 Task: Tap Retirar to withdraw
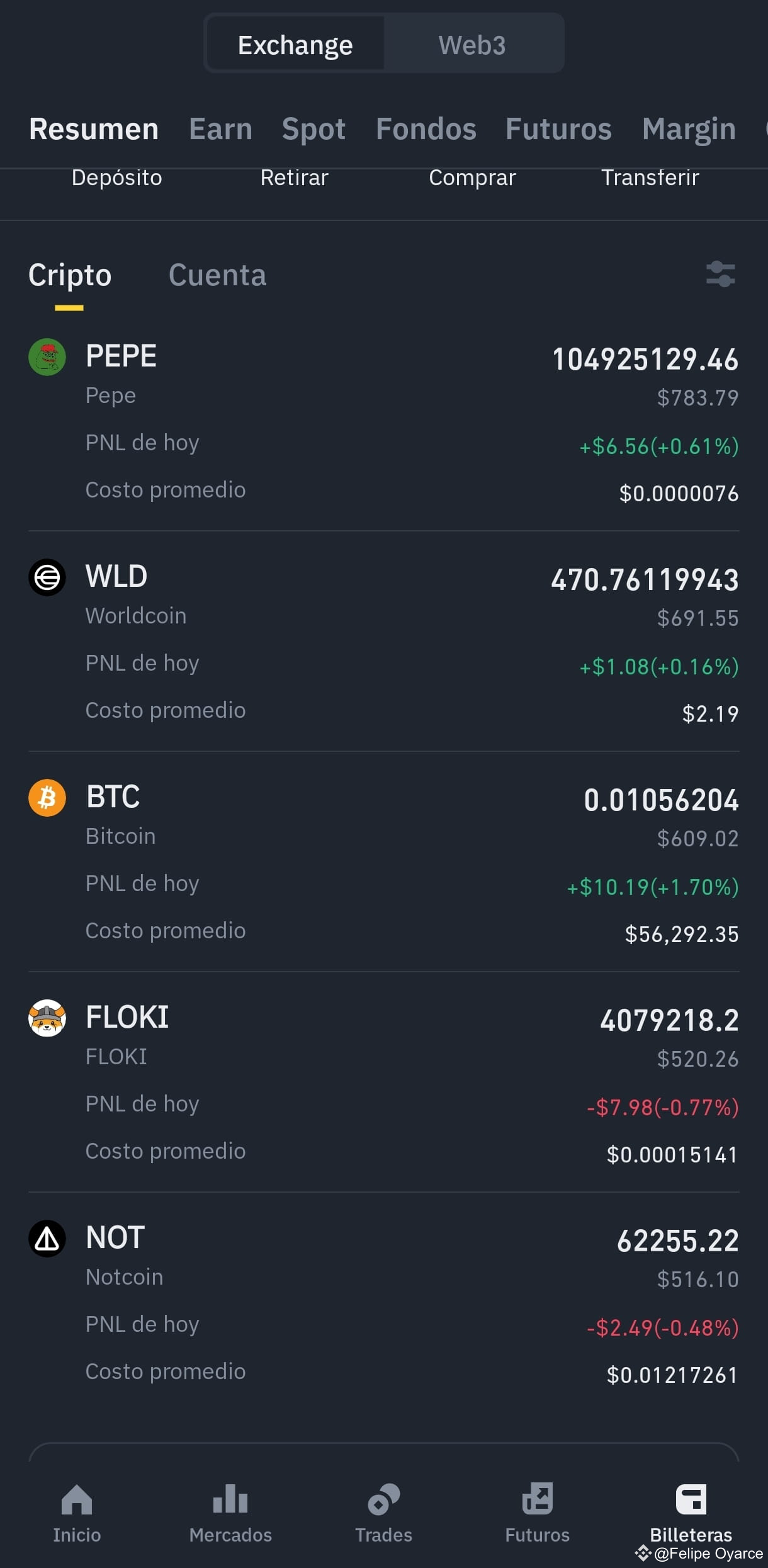point(295,178)
